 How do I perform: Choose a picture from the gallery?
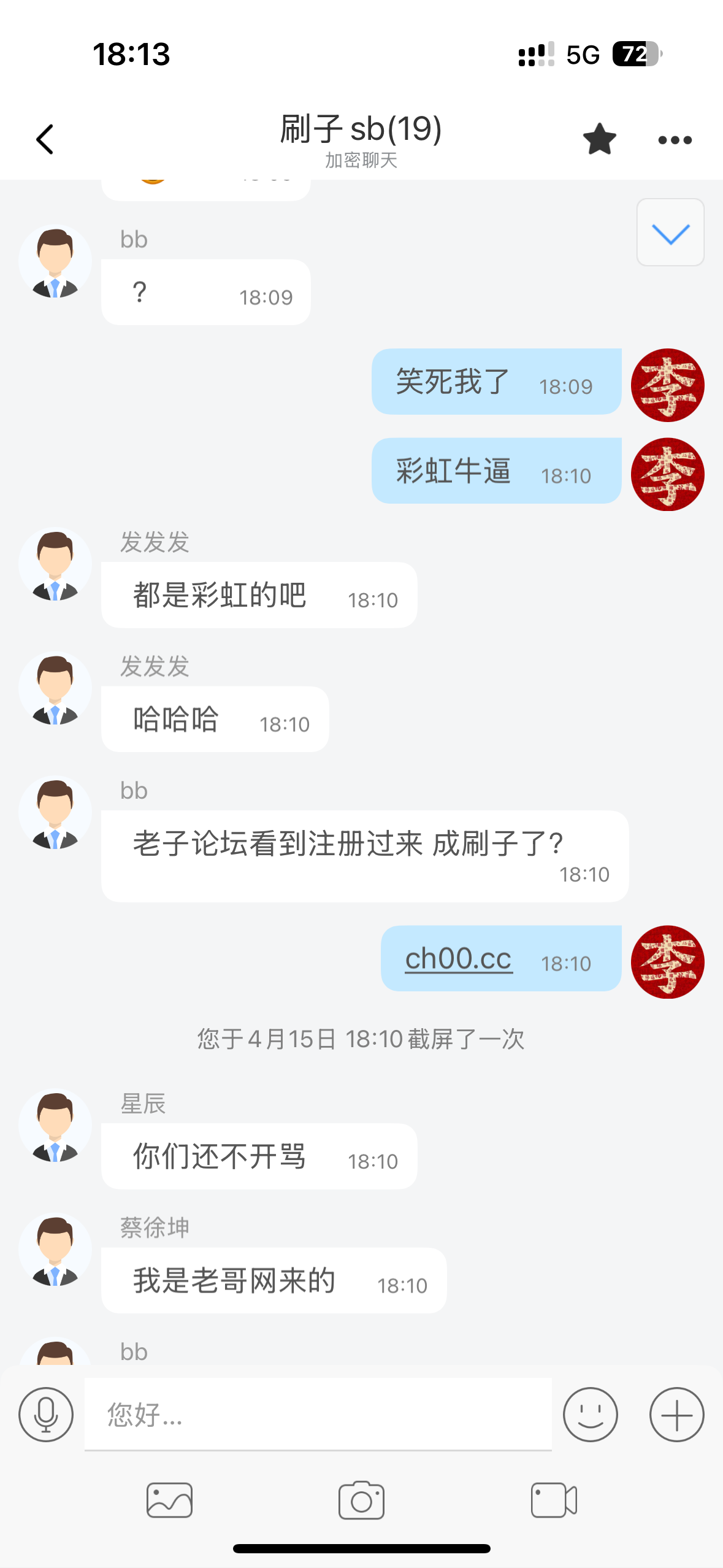pos(169,1501)
